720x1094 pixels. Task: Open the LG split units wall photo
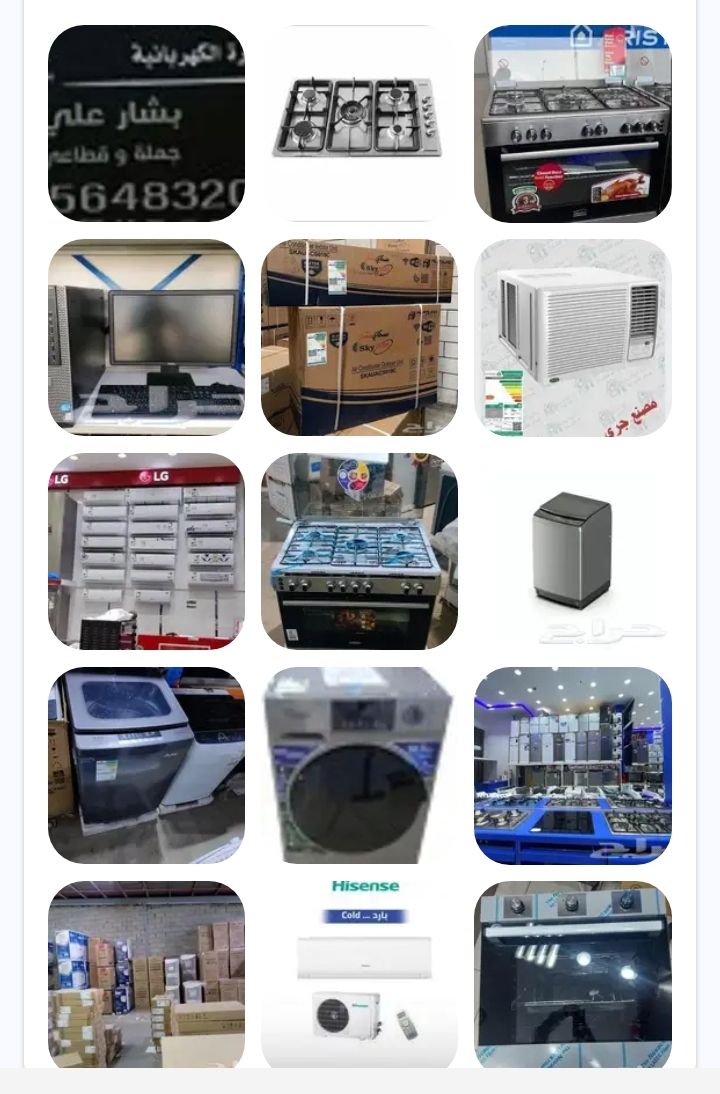point(146,551)
